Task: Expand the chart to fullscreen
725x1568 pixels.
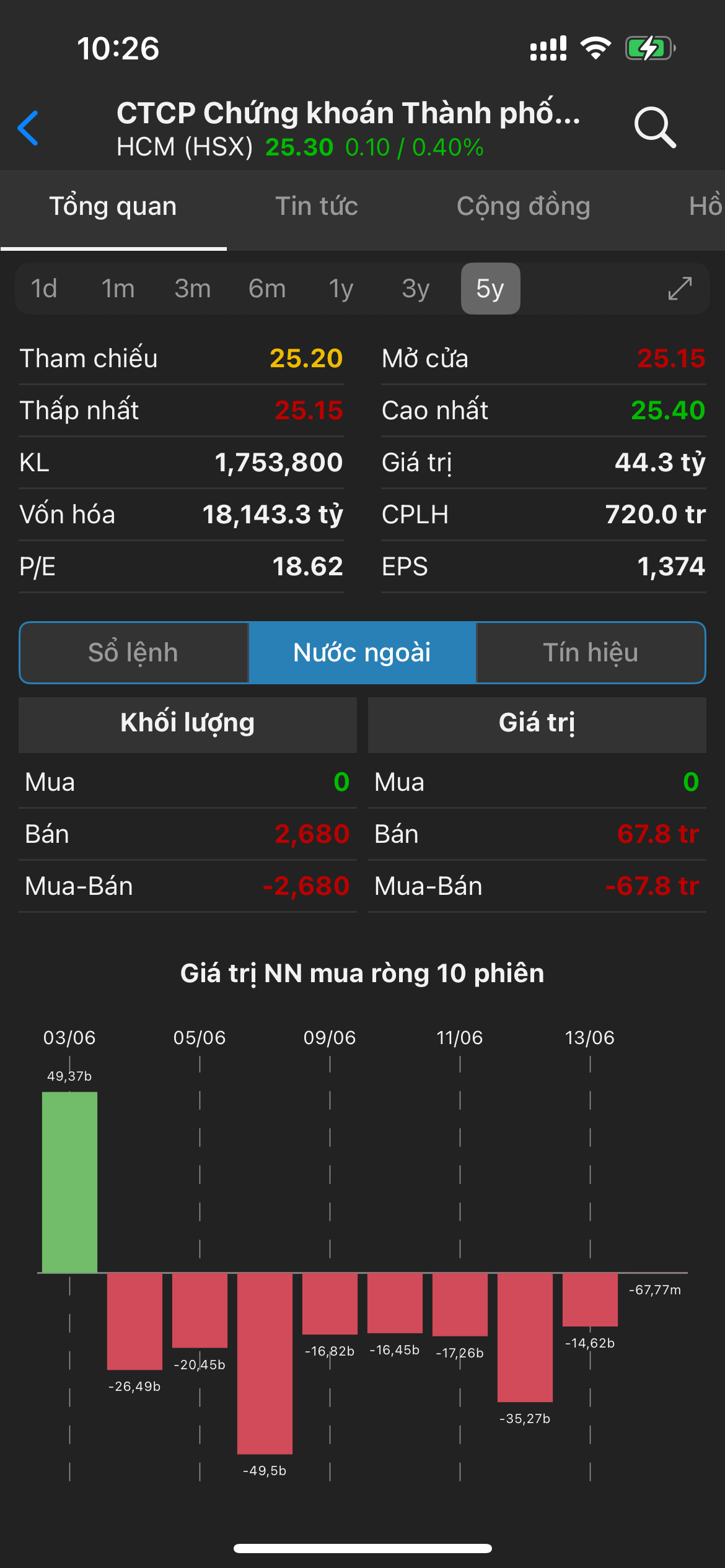Action: 680,289
